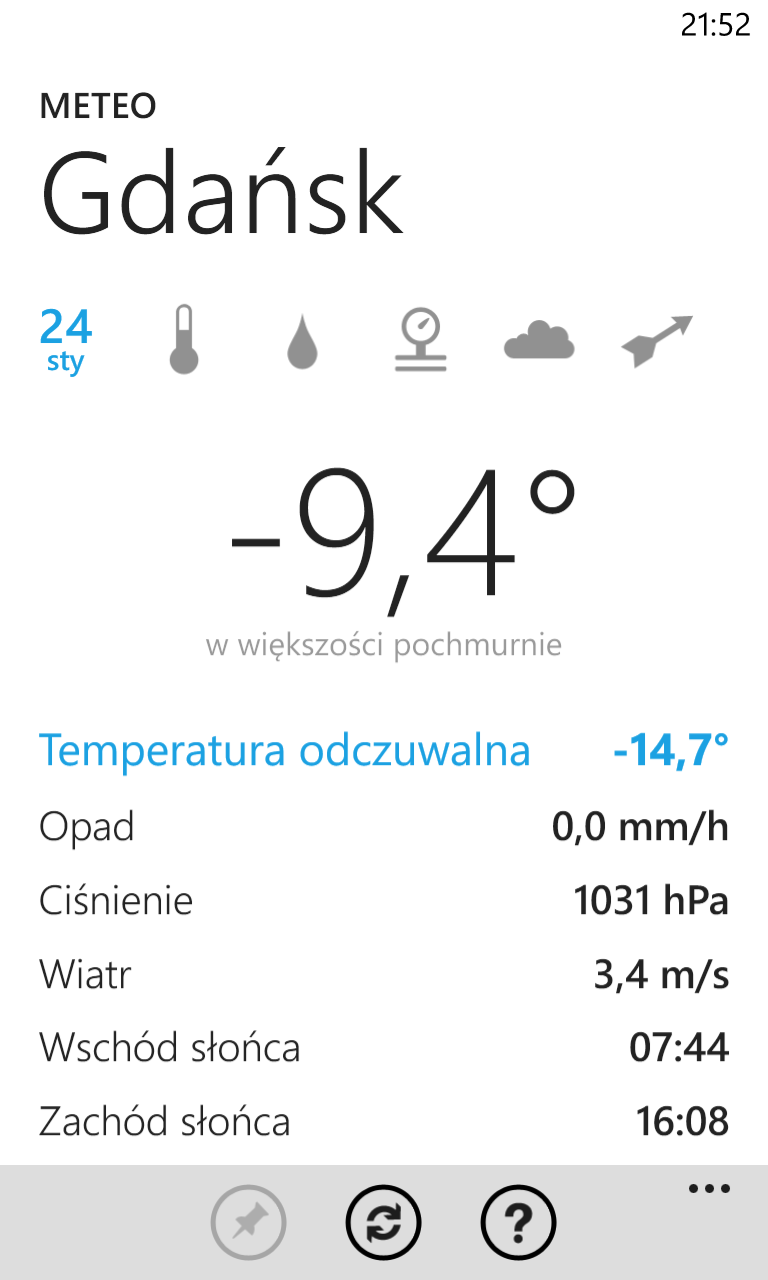Switch to the thermometer temperature view
The height and width of the screenshot is (1280, 768).
pyautogui.click(x=184, y=340)
